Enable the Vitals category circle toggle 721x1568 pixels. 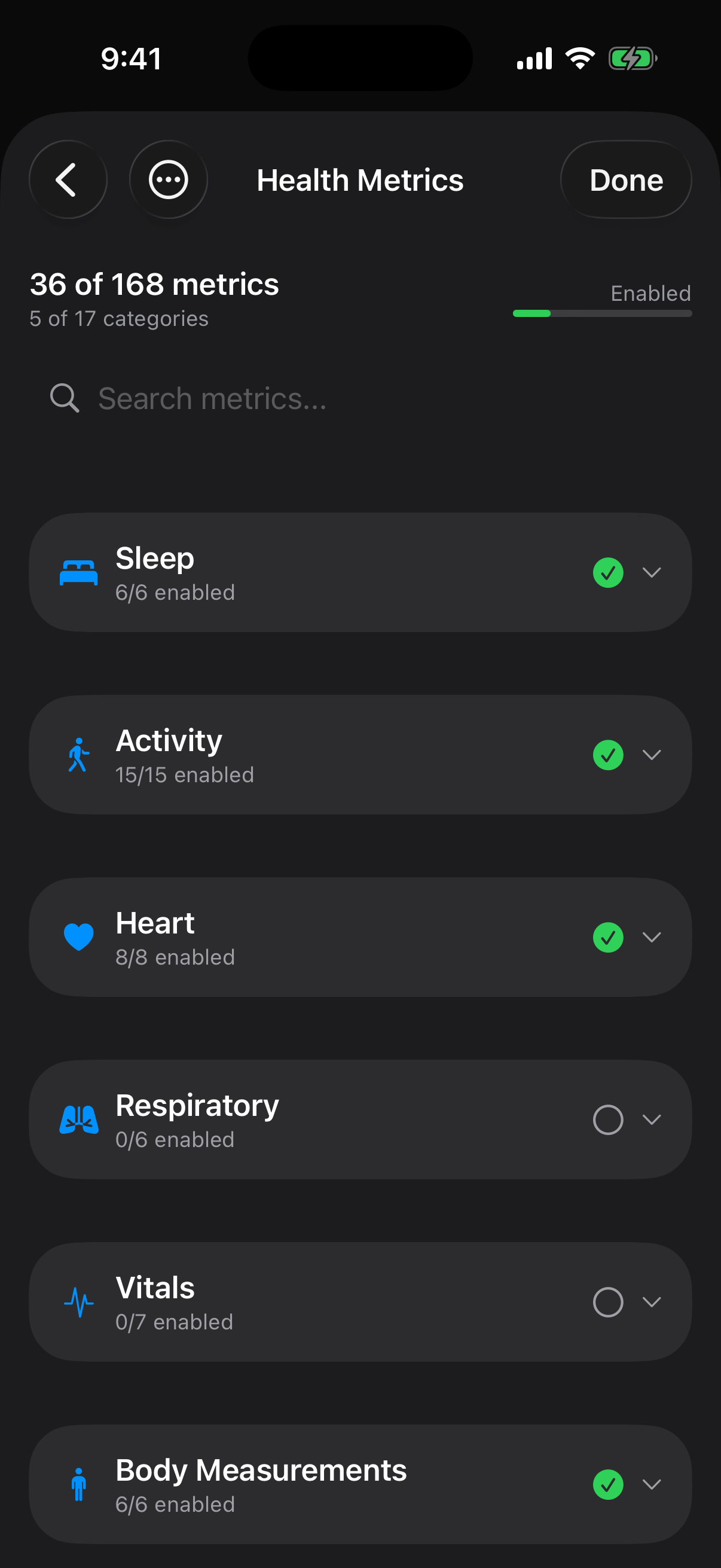point(607,1302)
